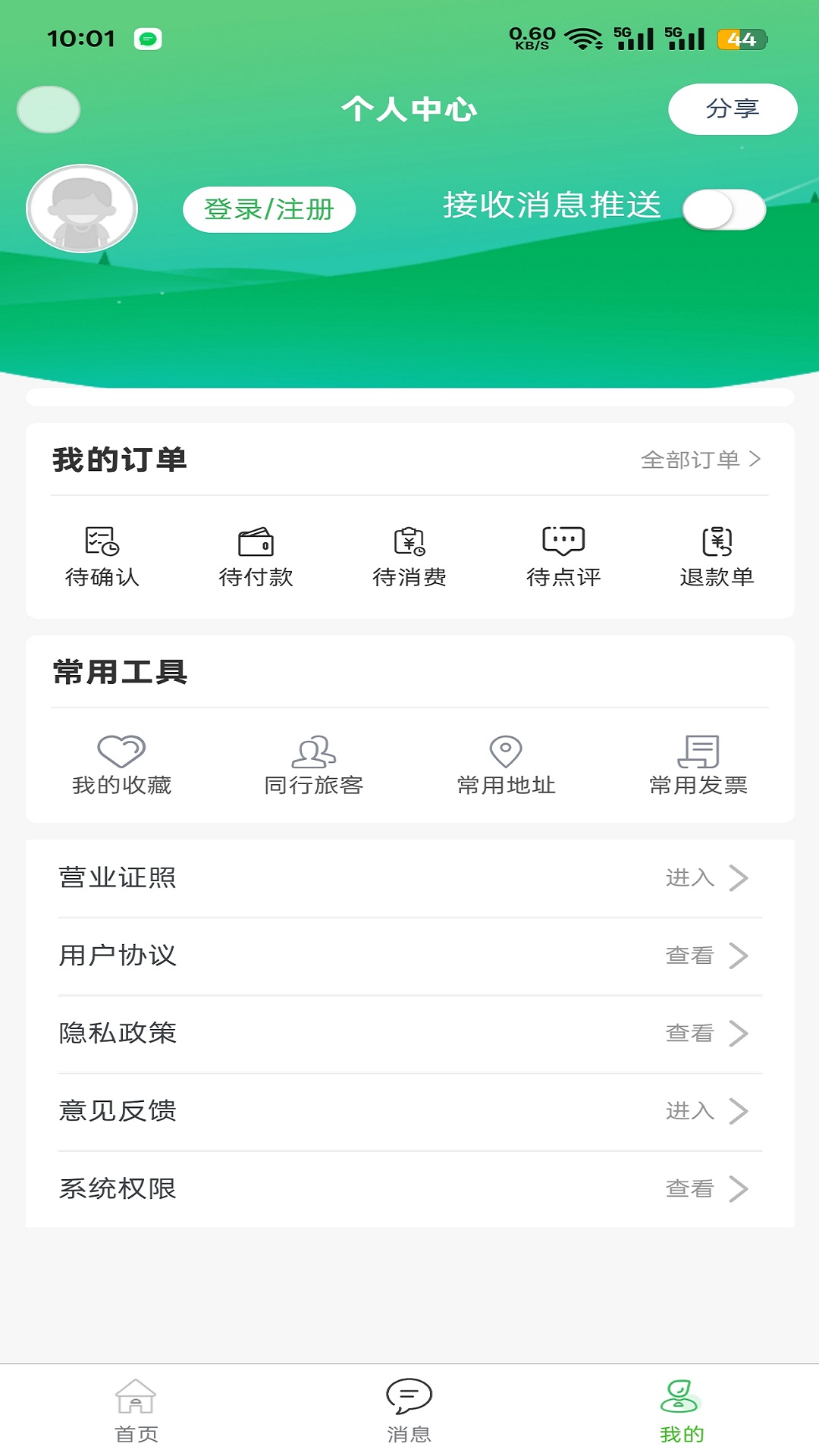Image resolution: width=819 pixels, height=1456 pixels.
Task: Click 登录/注册 login register button
Action: point(271,209)
